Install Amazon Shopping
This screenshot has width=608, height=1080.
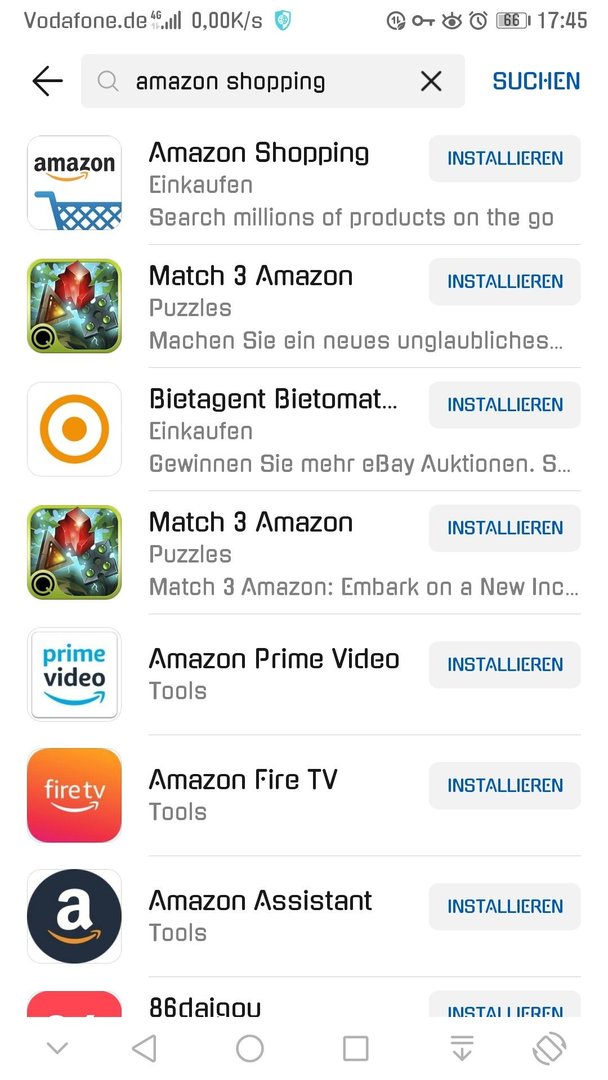tap(505, 158)
